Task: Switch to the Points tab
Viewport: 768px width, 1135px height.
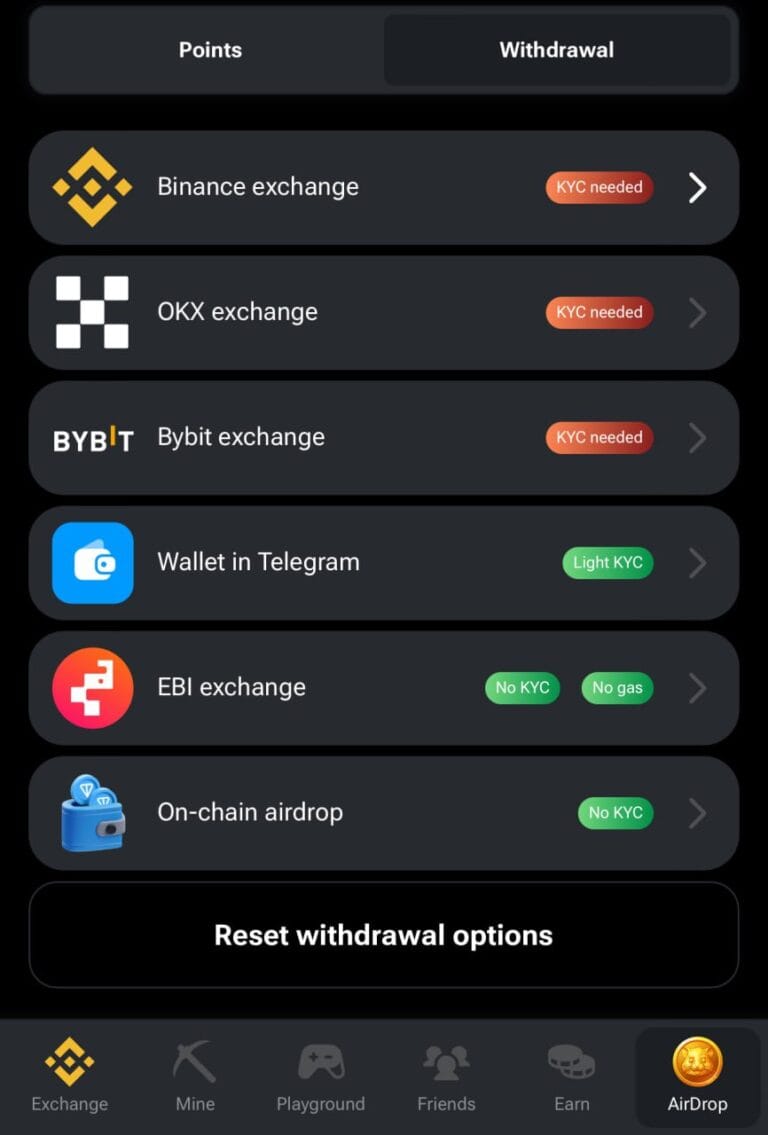Action: (x=210, y=50)
